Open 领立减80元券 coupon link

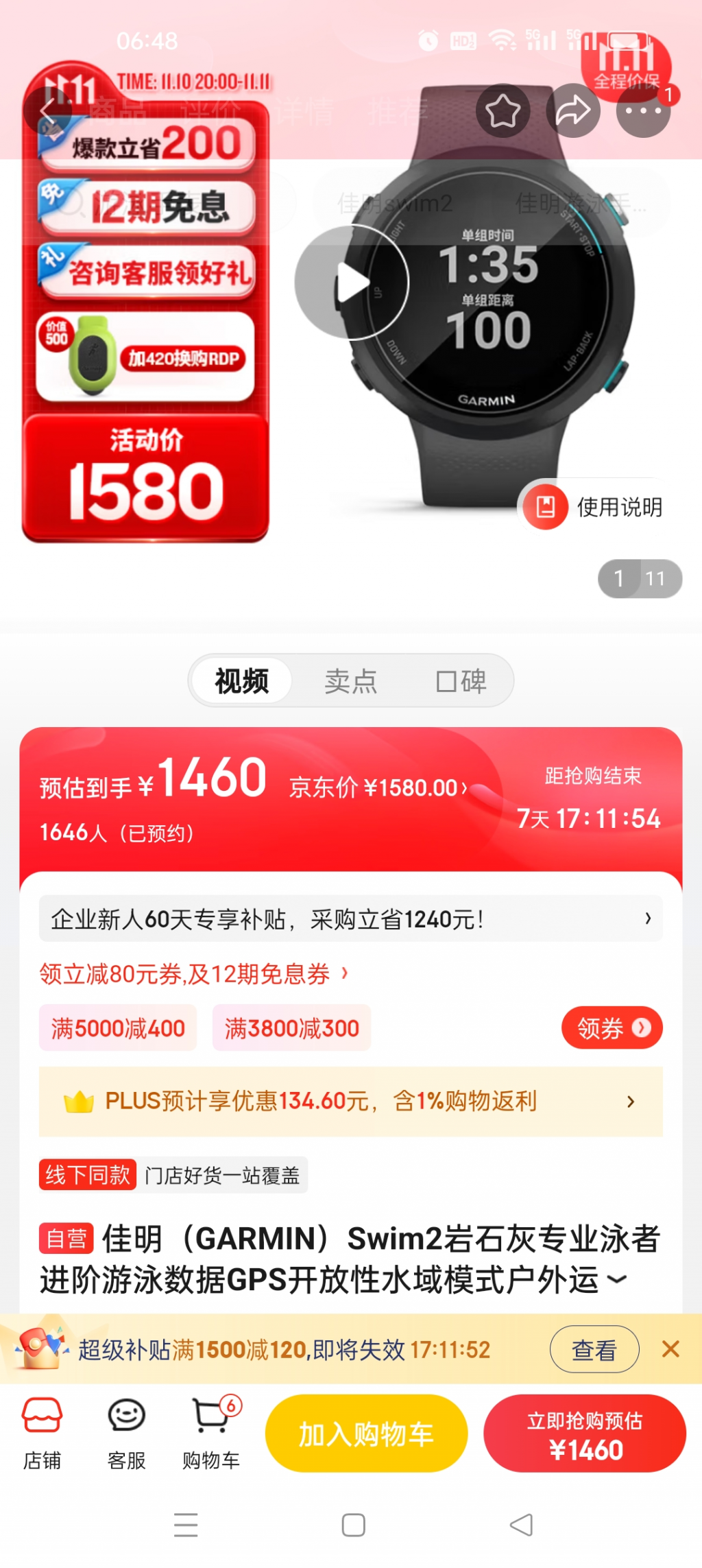(x=193, y=973)
